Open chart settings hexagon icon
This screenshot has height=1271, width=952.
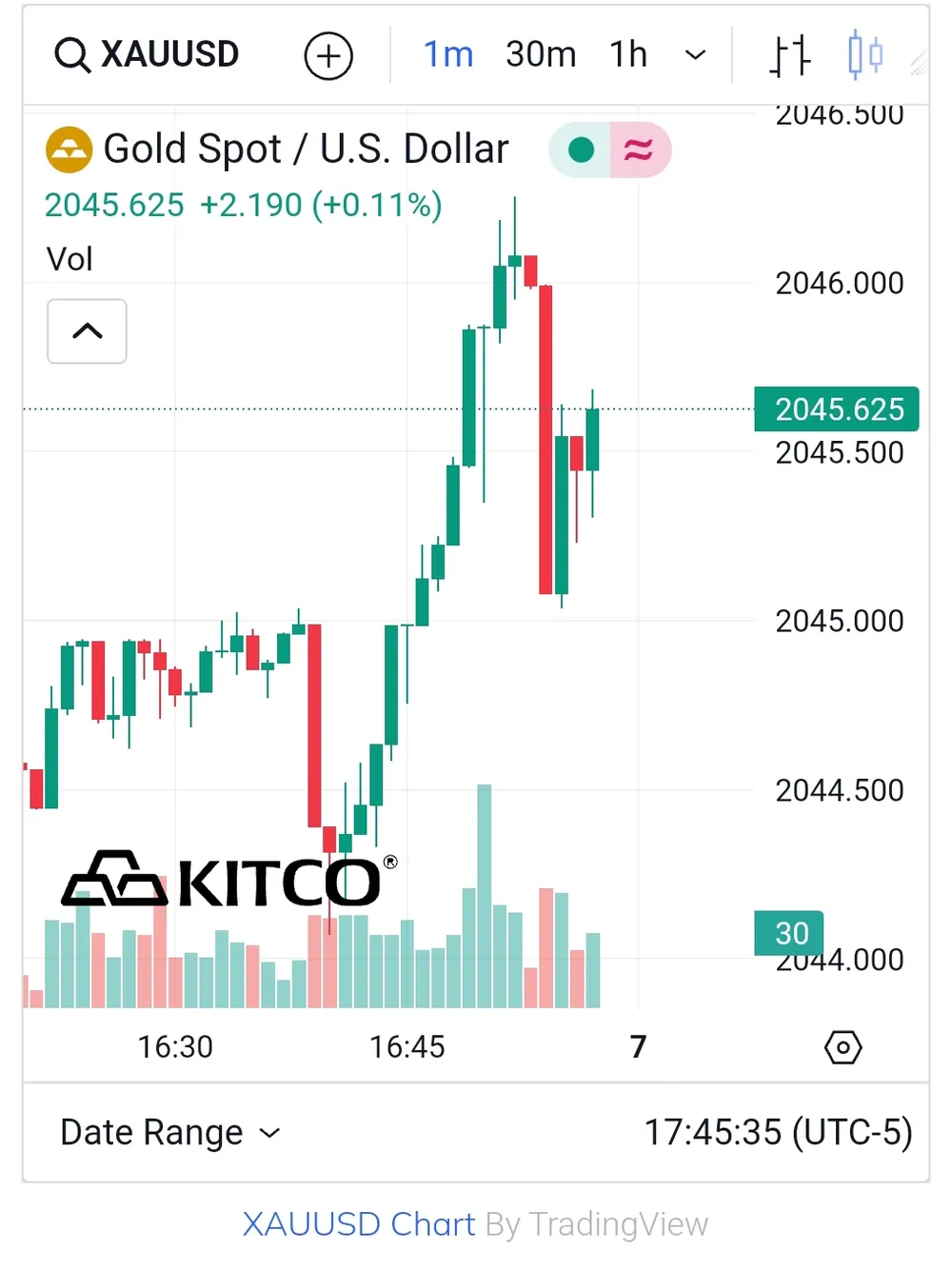pos(843,1047)
